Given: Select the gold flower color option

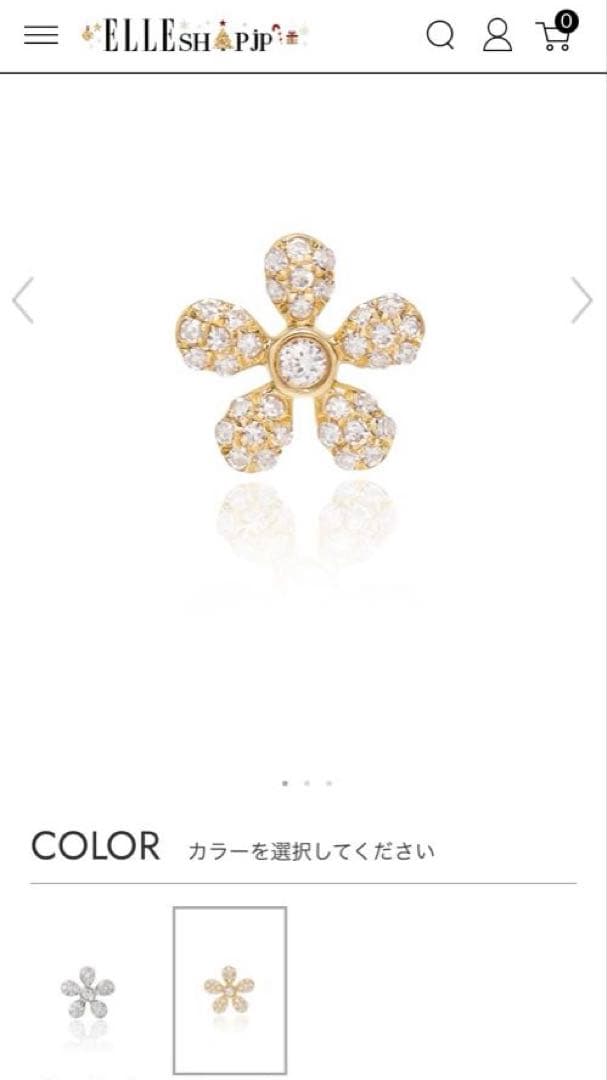Looking at the screenshot, I should [230, 990].
